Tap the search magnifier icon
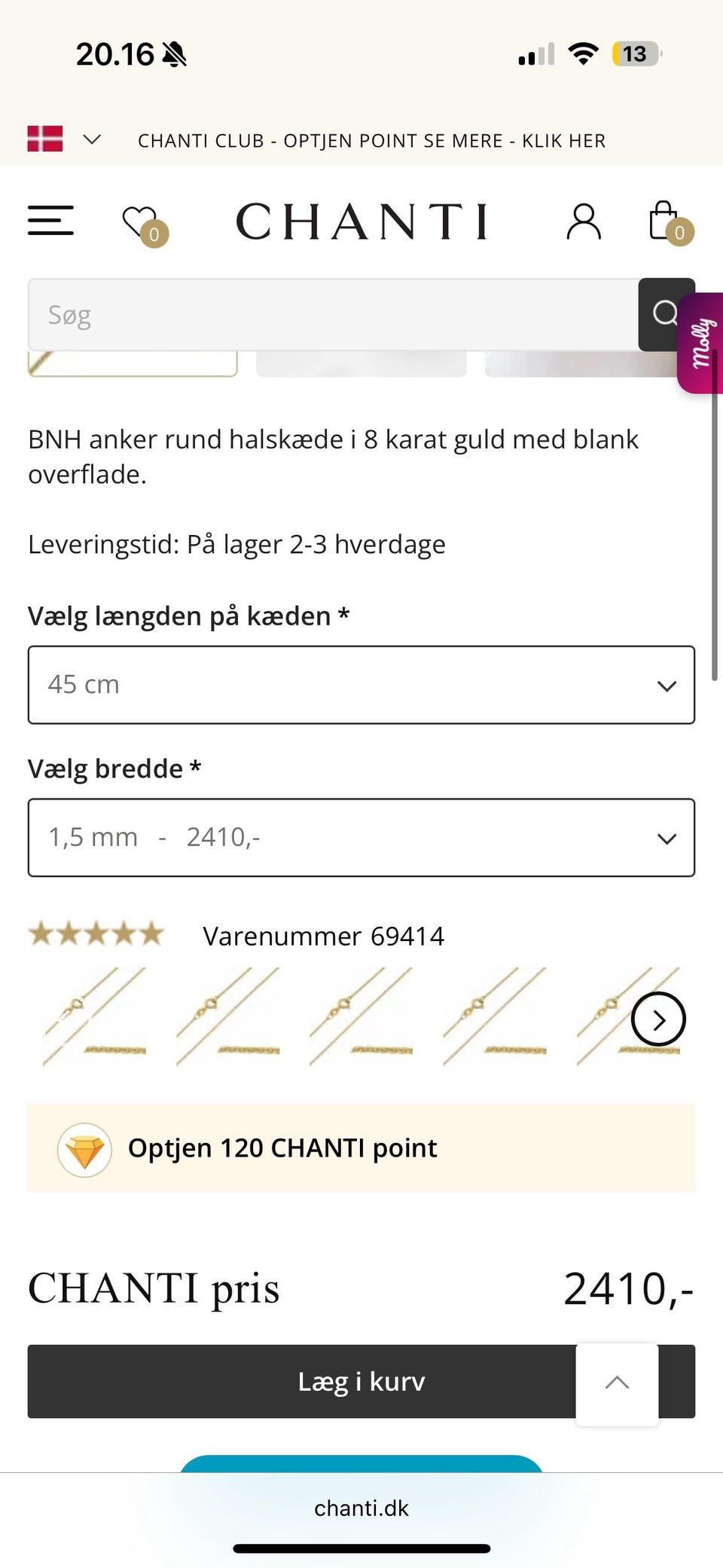The height and width of the screenshot is (1568, 723). (667, 315)
